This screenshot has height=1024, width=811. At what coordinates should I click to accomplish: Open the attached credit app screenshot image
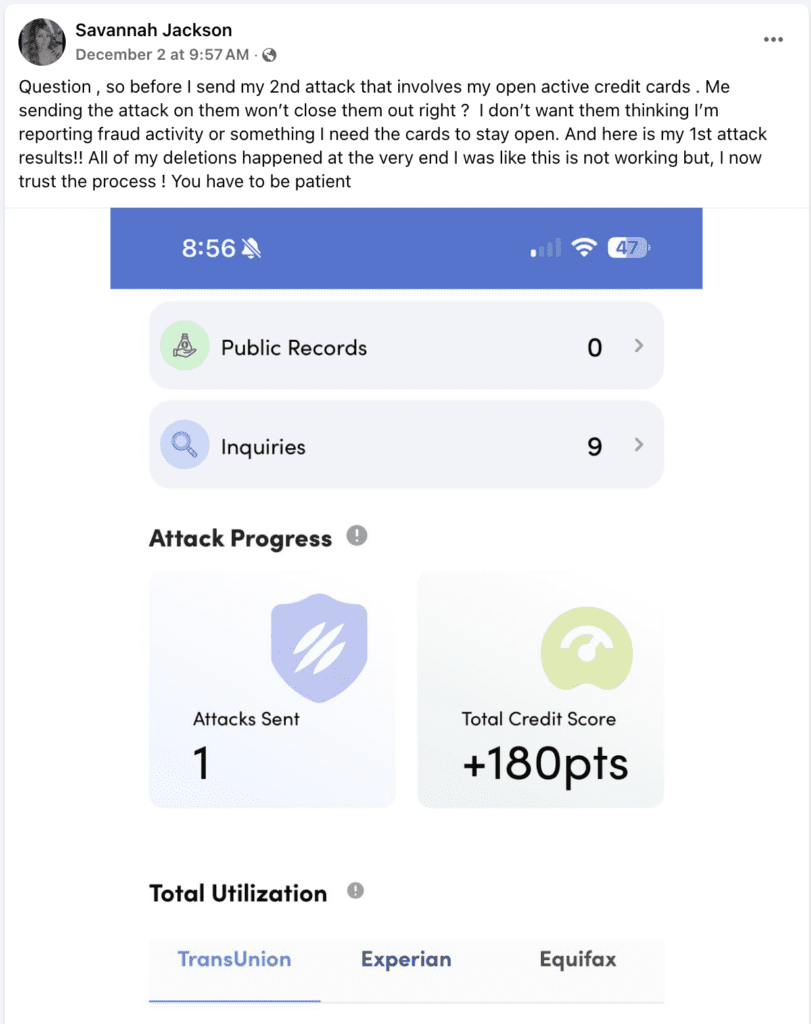406,600
